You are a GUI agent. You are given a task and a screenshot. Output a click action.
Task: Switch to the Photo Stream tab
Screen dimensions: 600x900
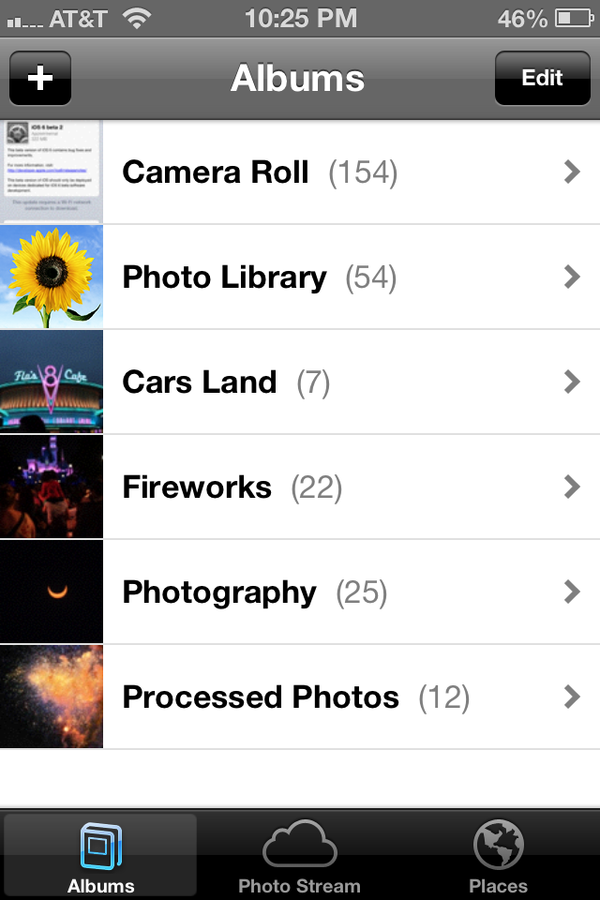coord(299,857)
